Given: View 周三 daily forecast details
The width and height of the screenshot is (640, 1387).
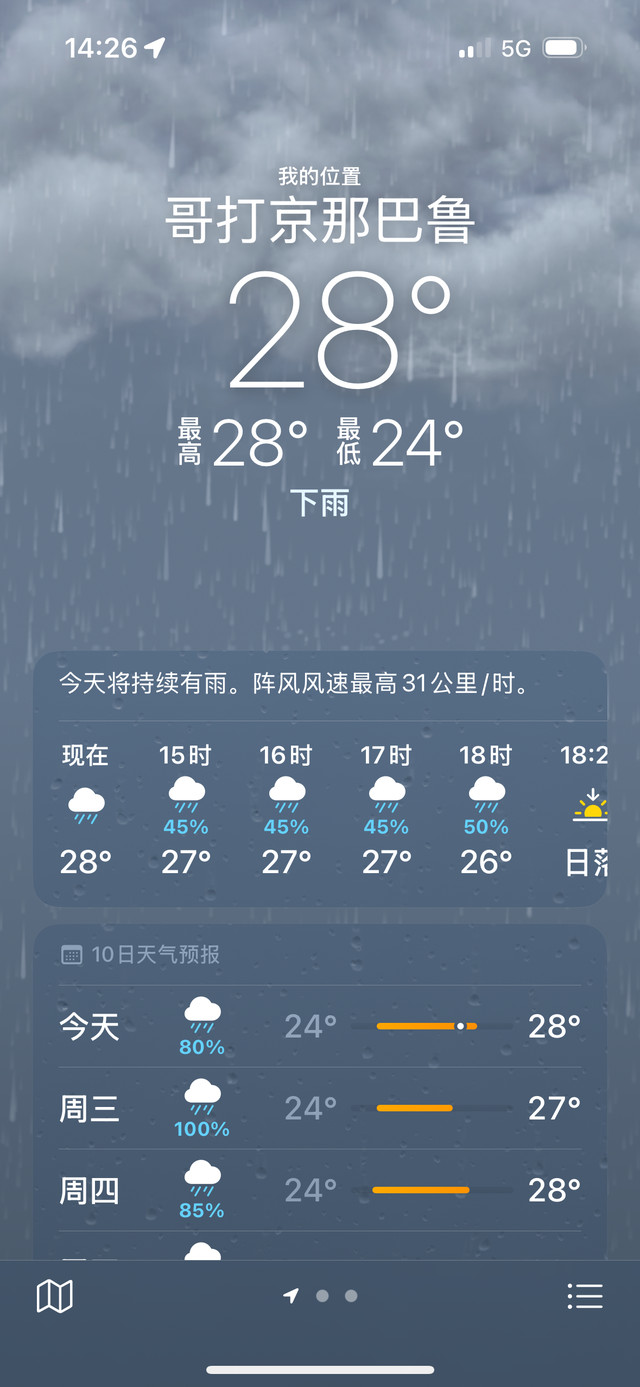Looking at the screenshot, I should (x=320, y=1108).
